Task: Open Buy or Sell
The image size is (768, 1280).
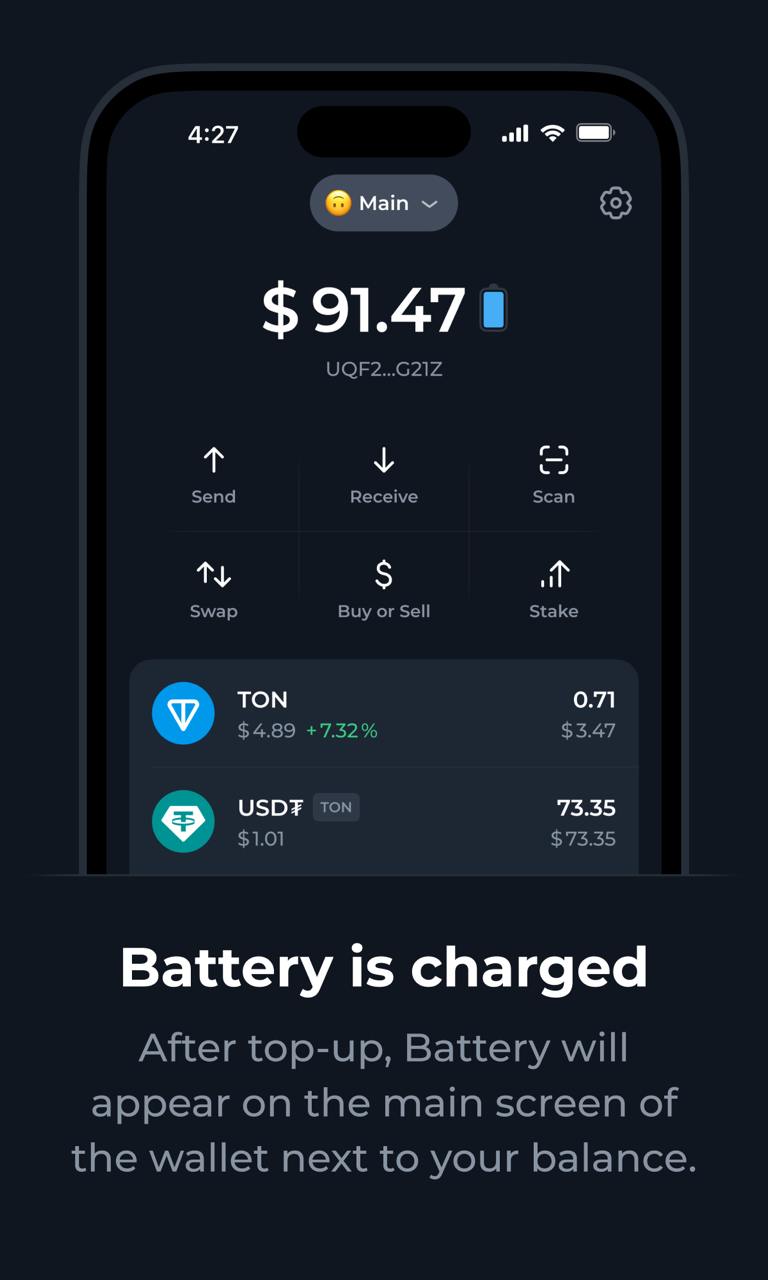Action: tap(383, 575)
